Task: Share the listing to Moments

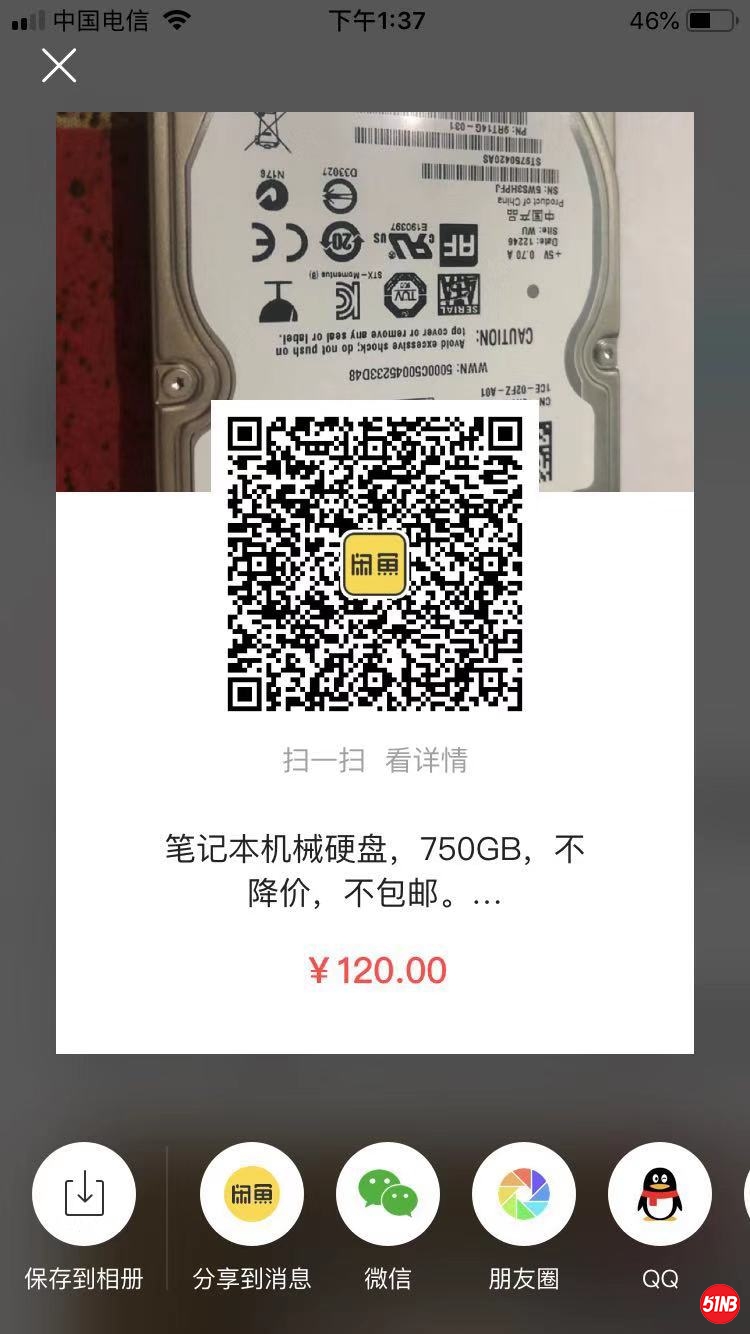Action: (524, 1194)
